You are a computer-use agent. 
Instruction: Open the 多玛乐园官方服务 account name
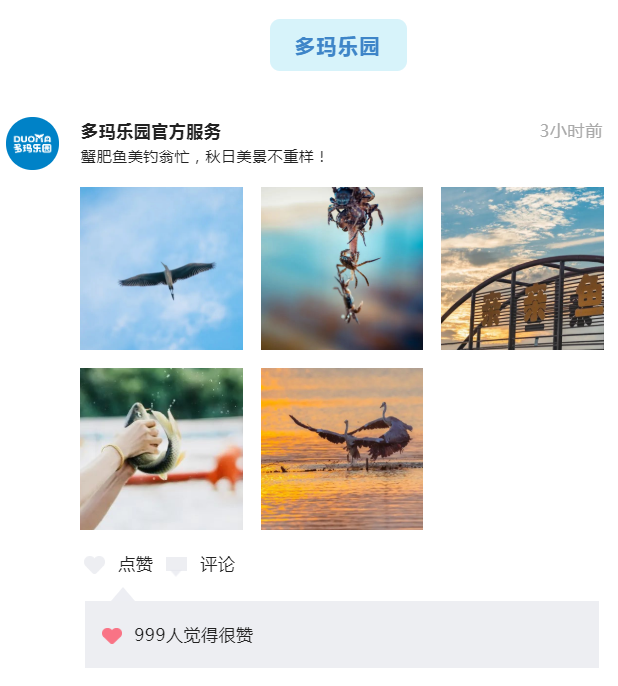coord(151,132)
